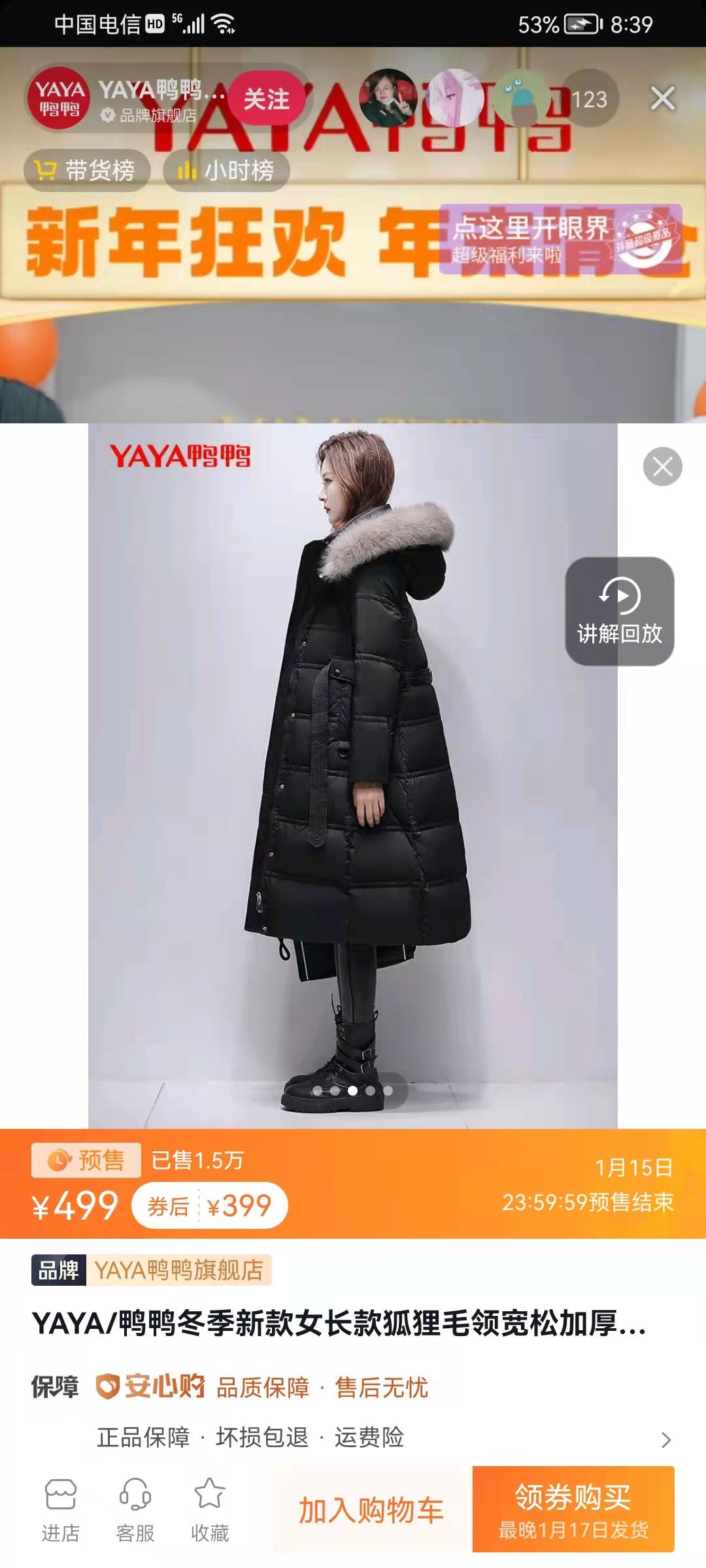Expand the 保障 guarantee details chevron
This screenshot has width=706, height=1568.
(x=665, y=1440)
